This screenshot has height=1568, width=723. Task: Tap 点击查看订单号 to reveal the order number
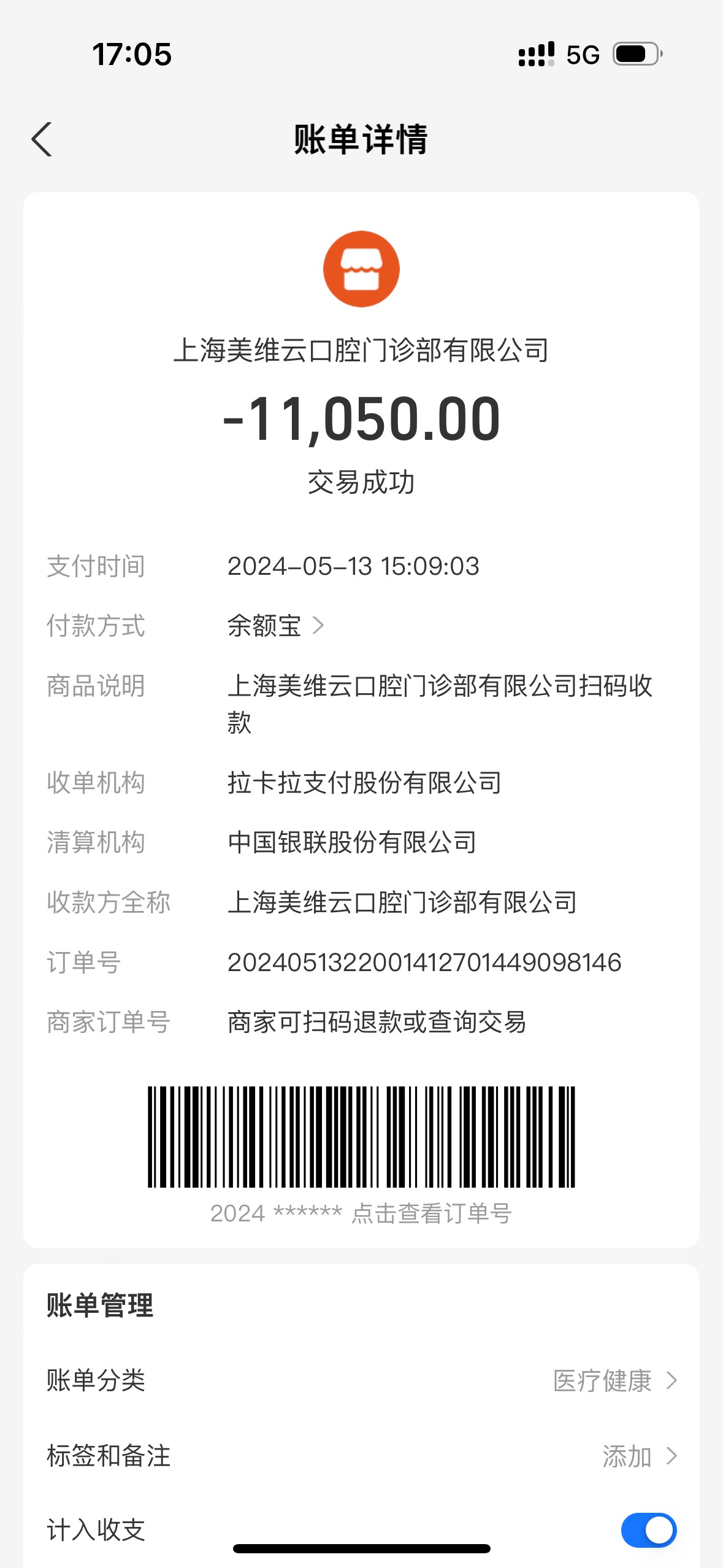point(431,1213)
